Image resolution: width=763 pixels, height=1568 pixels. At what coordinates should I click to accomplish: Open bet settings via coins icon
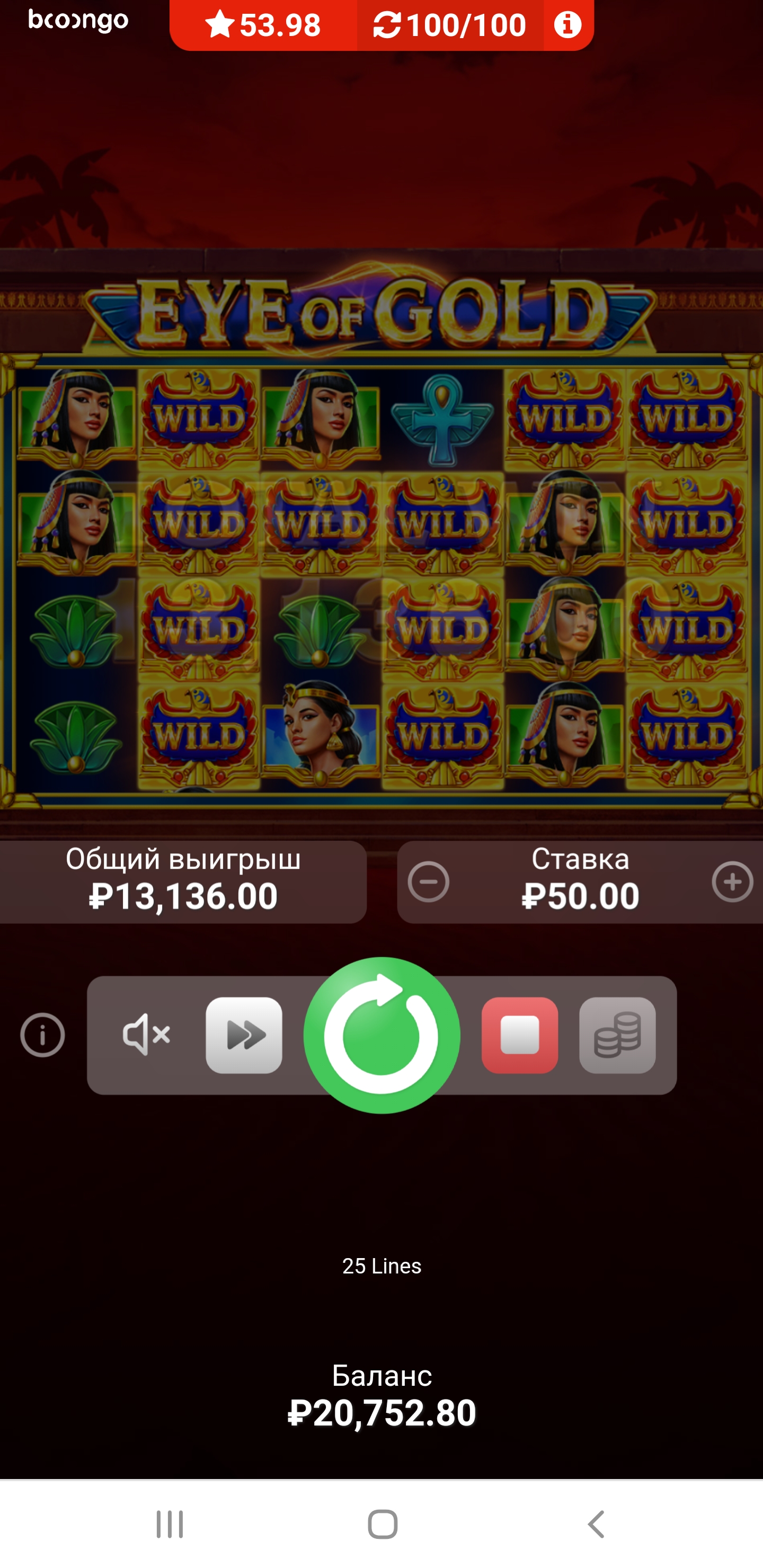617,1036
